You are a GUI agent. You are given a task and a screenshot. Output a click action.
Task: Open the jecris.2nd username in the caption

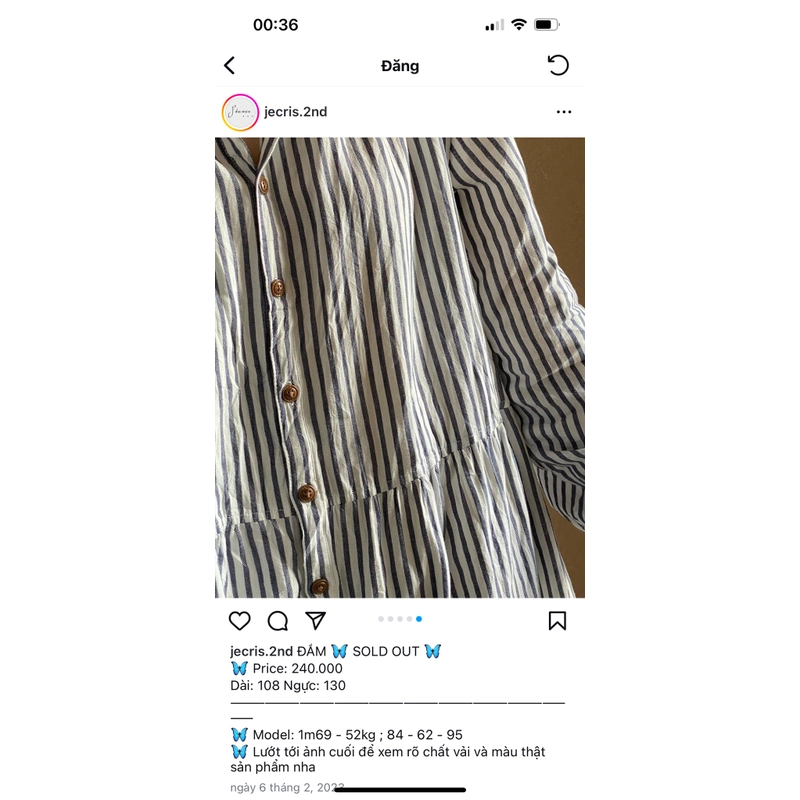coord(261,651)
